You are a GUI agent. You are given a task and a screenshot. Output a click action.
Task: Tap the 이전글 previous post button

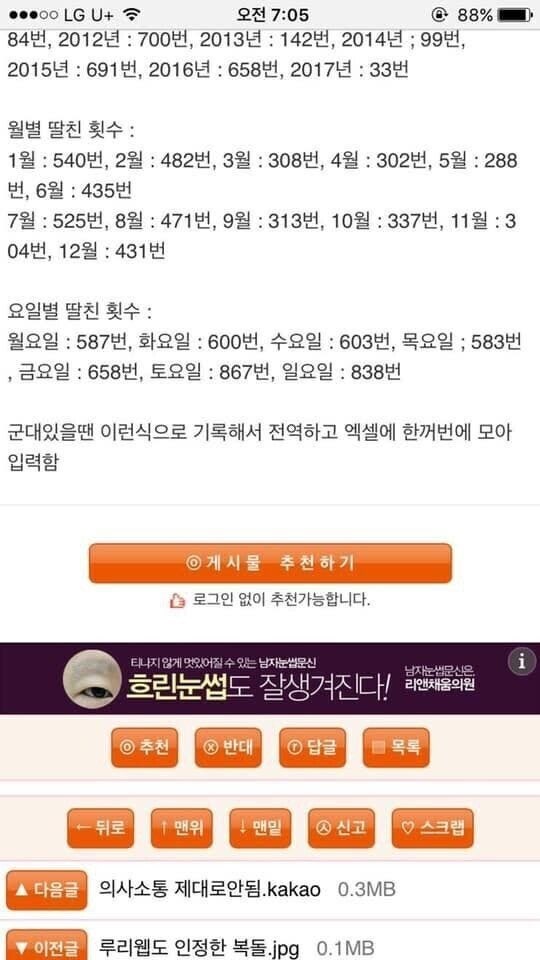[47, 945]
